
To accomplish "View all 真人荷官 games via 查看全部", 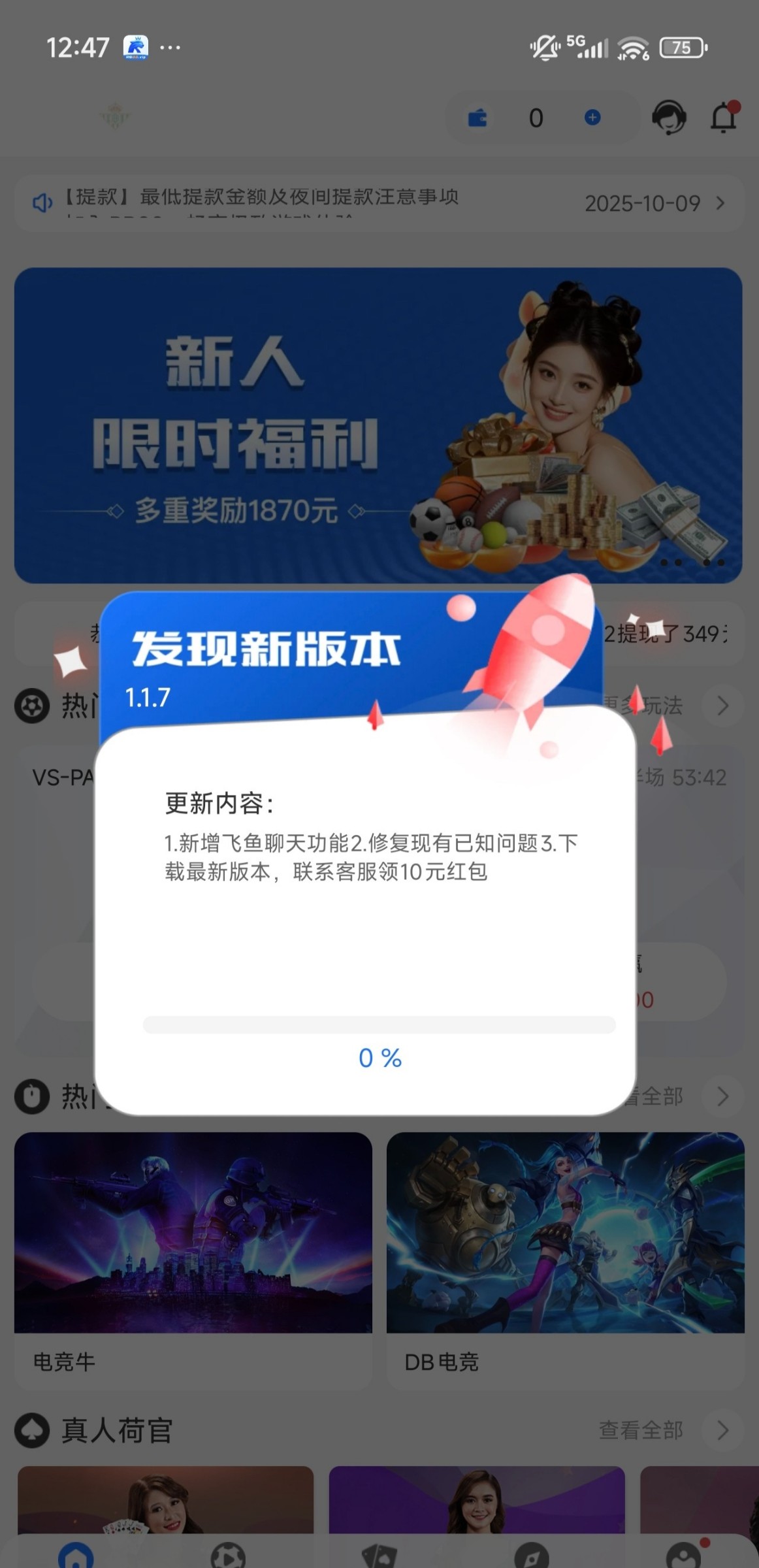I will [660, 1430].
